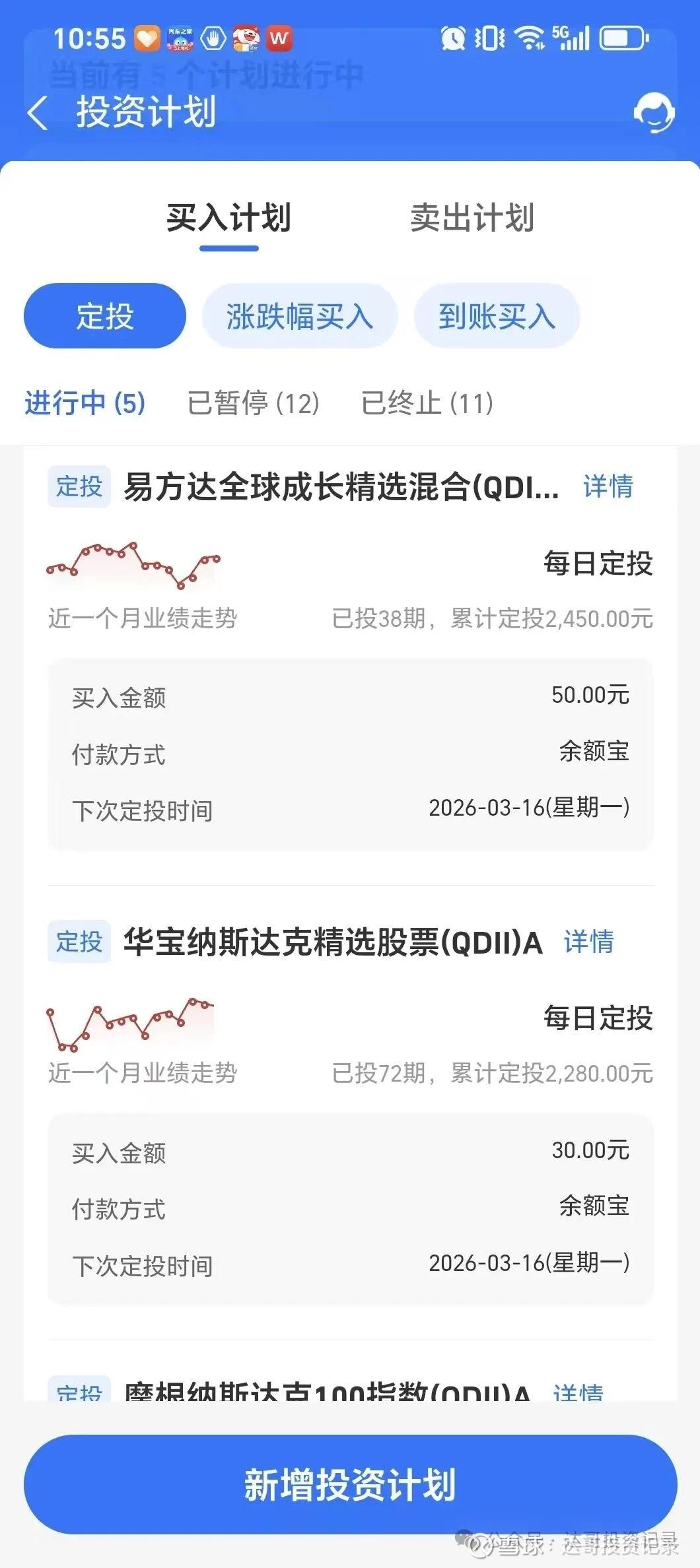This screenshot has width=700, height=1568.
Task: Switch to 买入计划 tab
Action: click(228, 218)
